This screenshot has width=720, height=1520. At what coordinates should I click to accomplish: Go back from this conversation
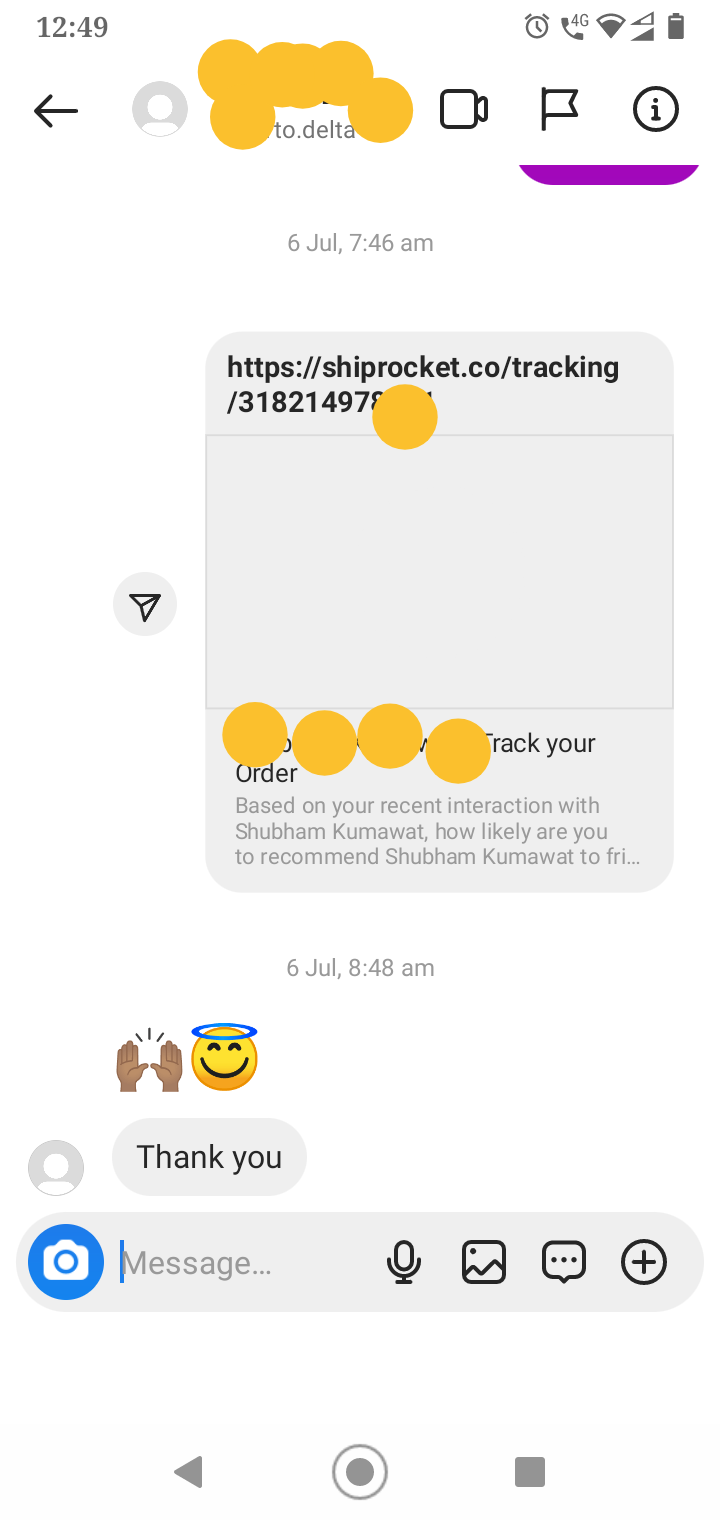[x=56, y=110]
